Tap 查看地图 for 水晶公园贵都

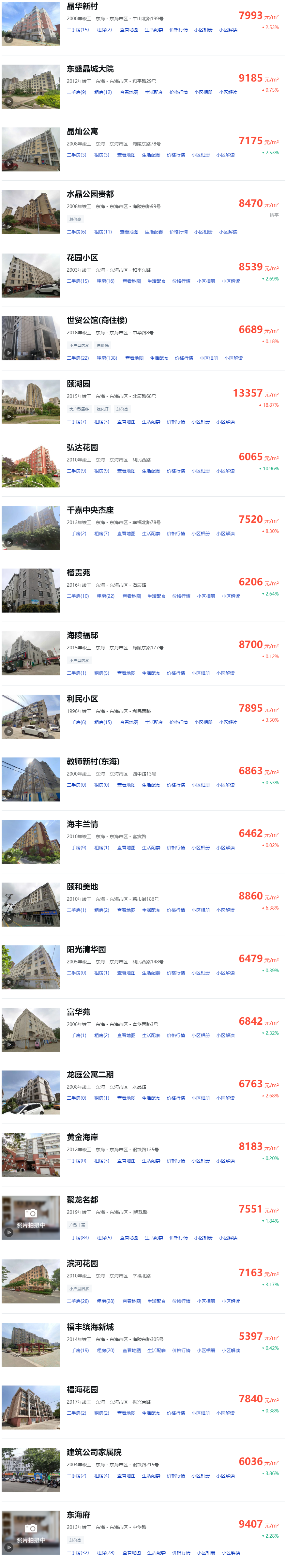[x=128, y=232]
